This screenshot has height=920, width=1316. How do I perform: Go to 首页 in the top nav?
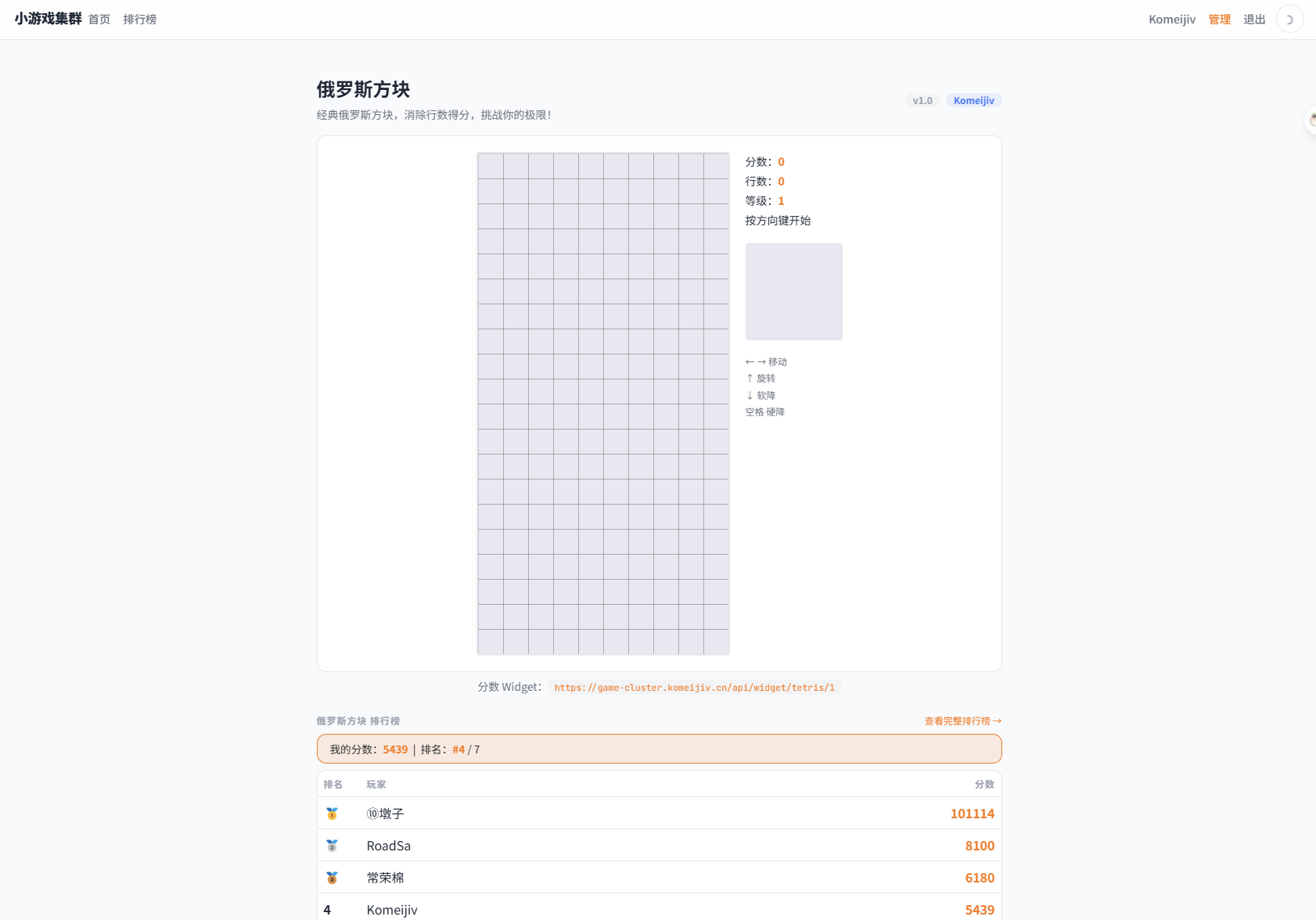tap(99, 20)
